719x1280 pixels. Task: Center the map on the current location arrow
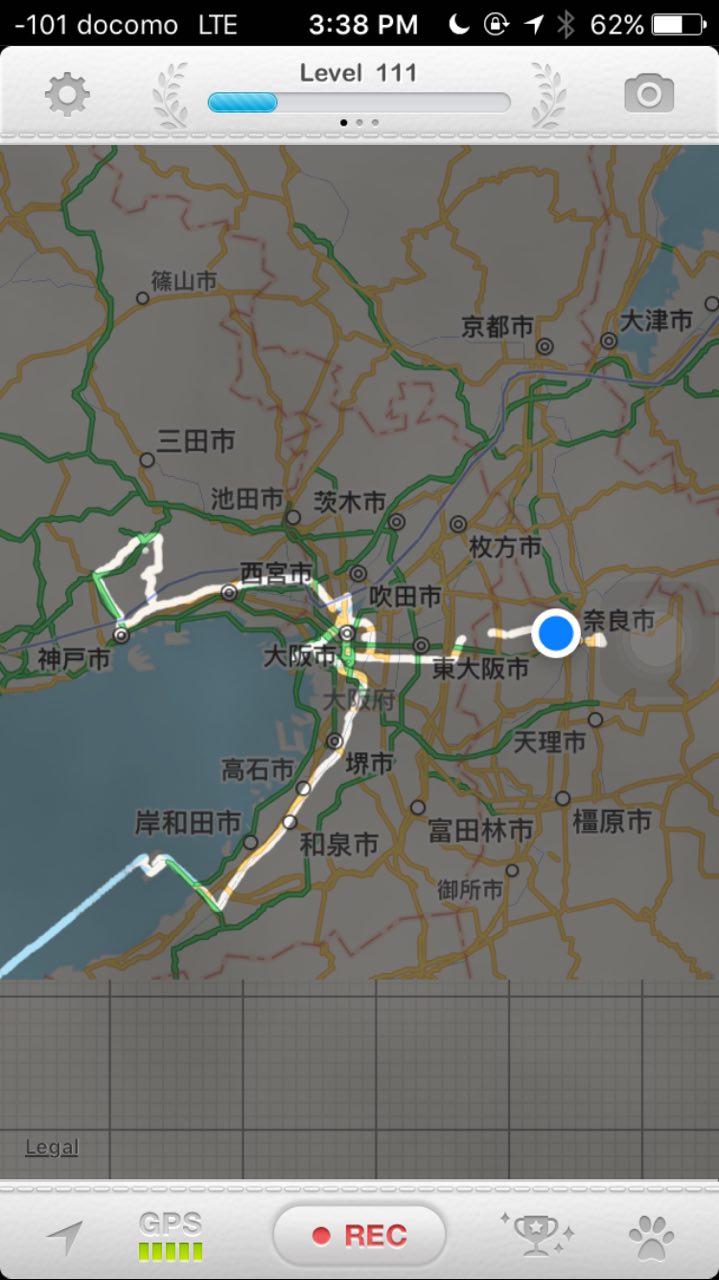(65, 1238)
